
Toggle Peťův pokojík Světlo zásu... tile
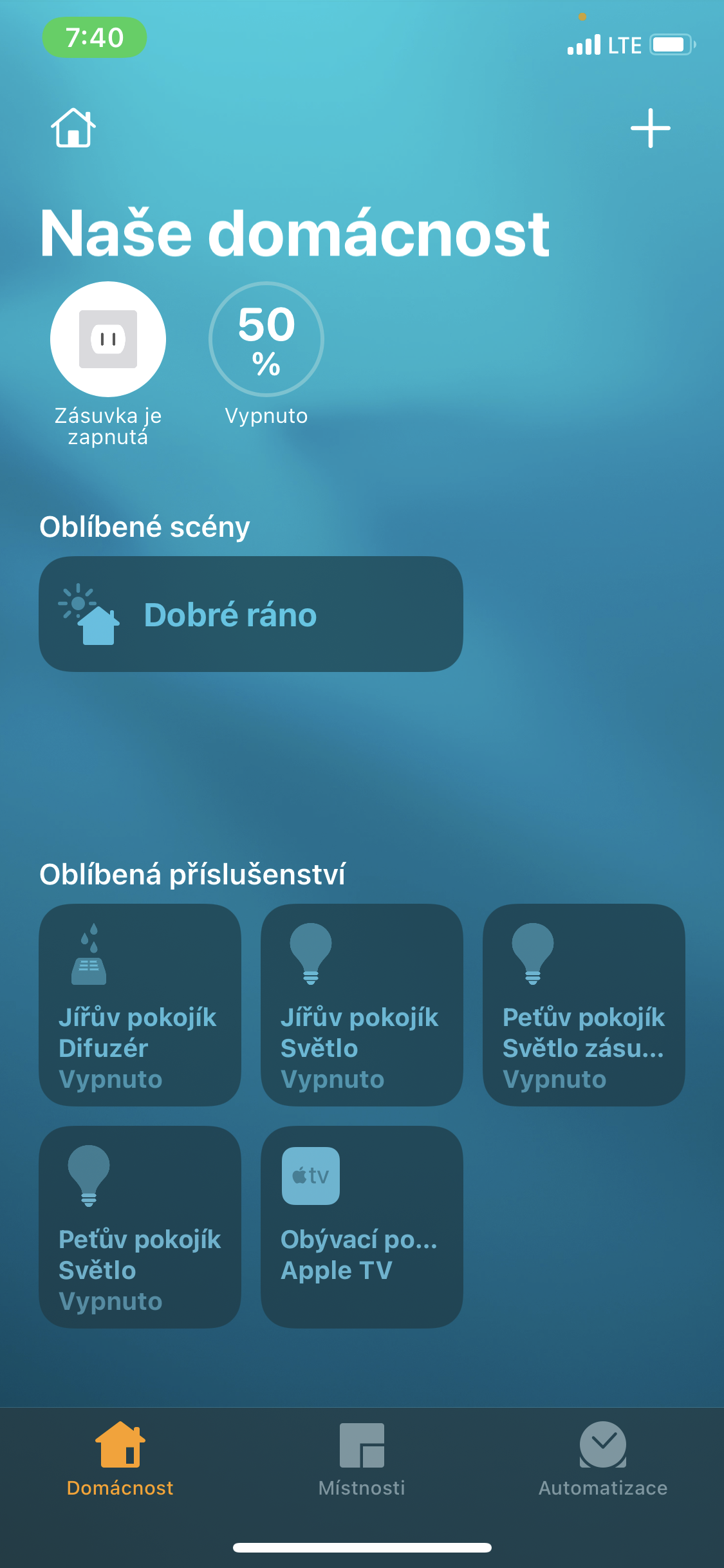click(584, 1005)
